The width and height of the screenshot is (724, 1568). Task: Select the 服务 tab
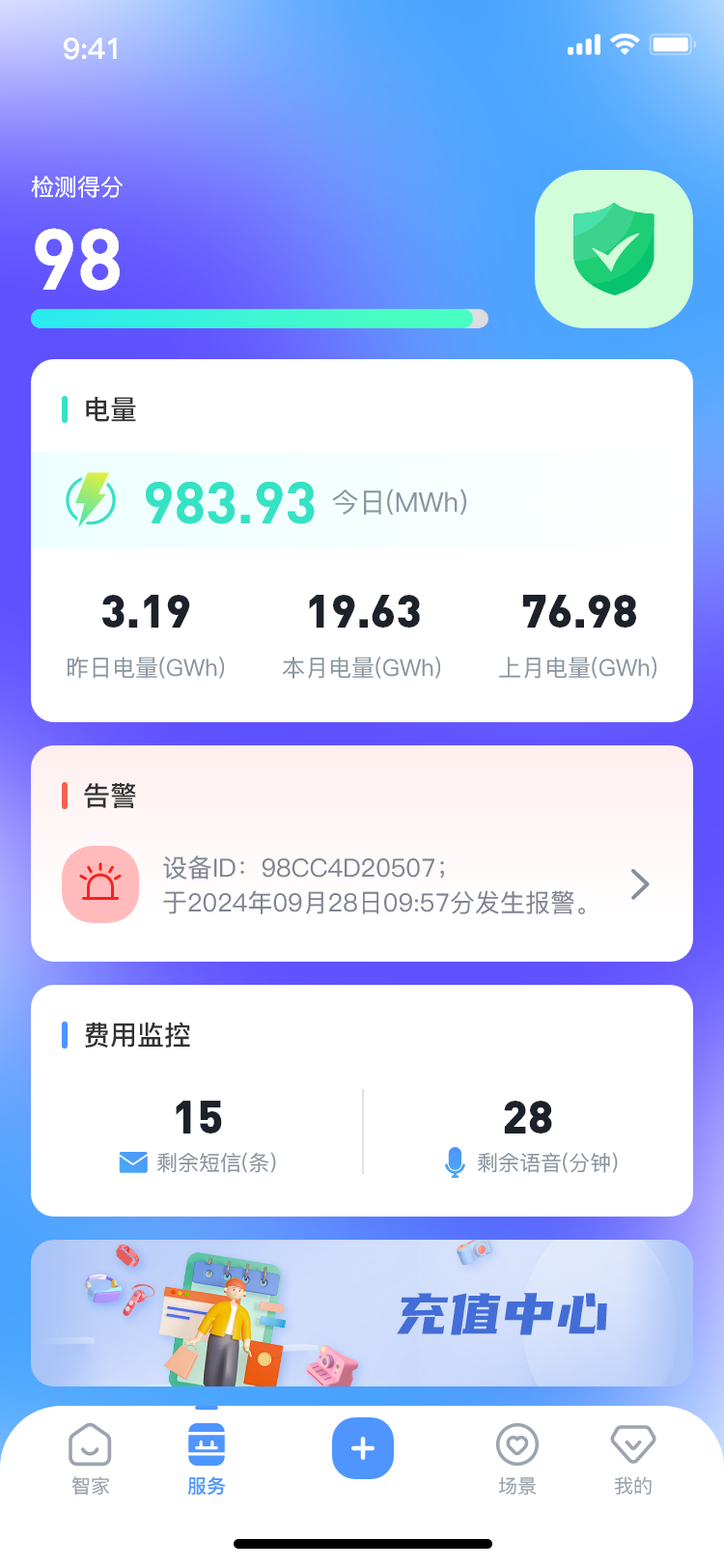click(207, 1459)
